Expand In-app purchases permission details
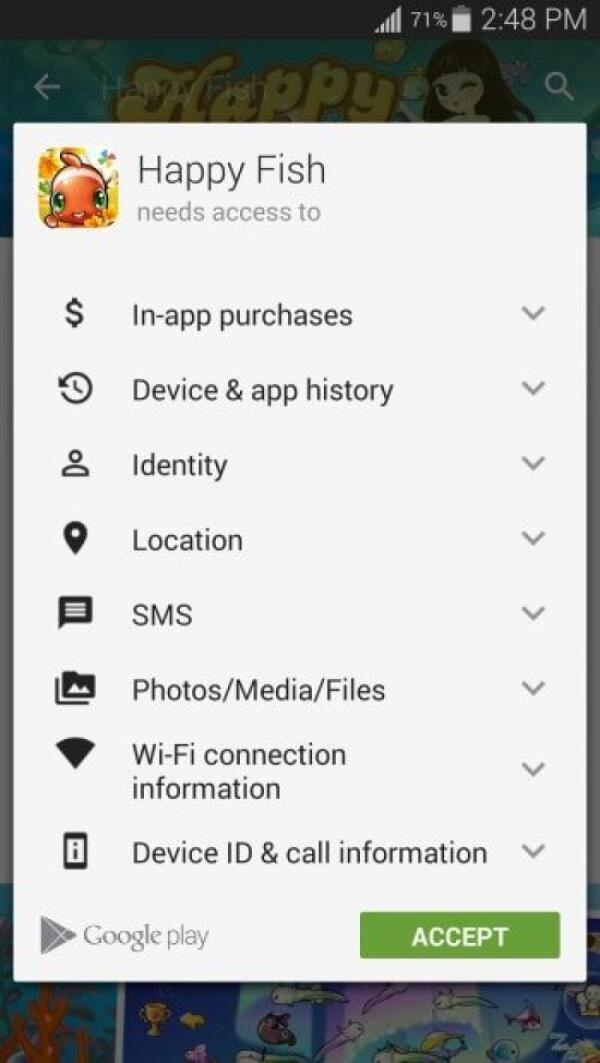 [533, 314]
